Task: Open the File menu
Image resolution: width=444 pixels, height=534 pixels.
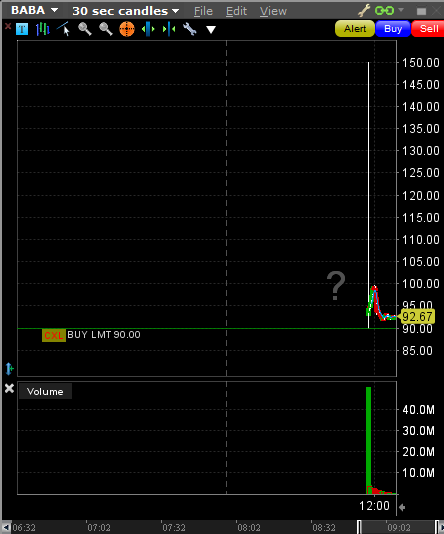Action: tap(203, 11)
